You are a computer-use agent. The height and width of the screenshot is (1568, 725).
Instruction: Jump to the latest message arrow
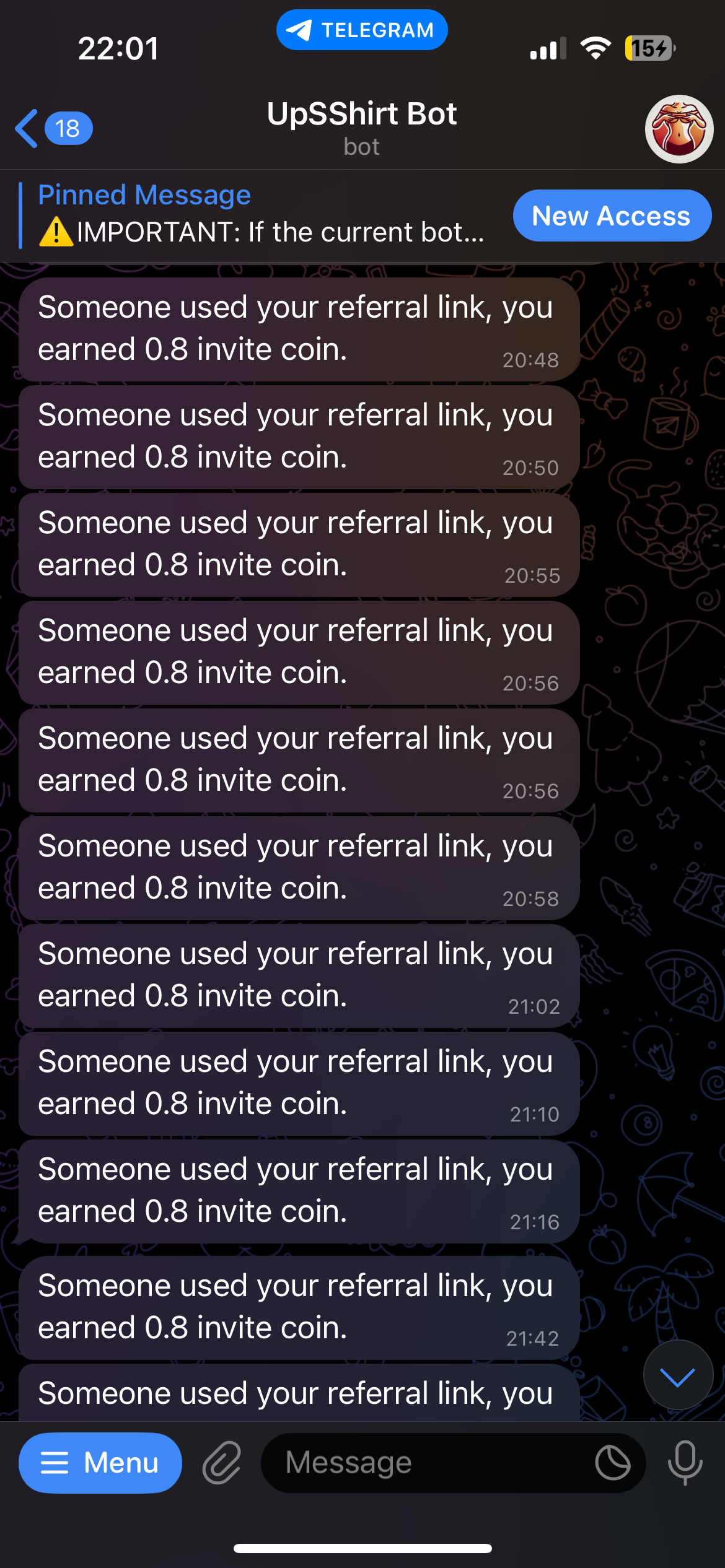[x=678, y=1375]
